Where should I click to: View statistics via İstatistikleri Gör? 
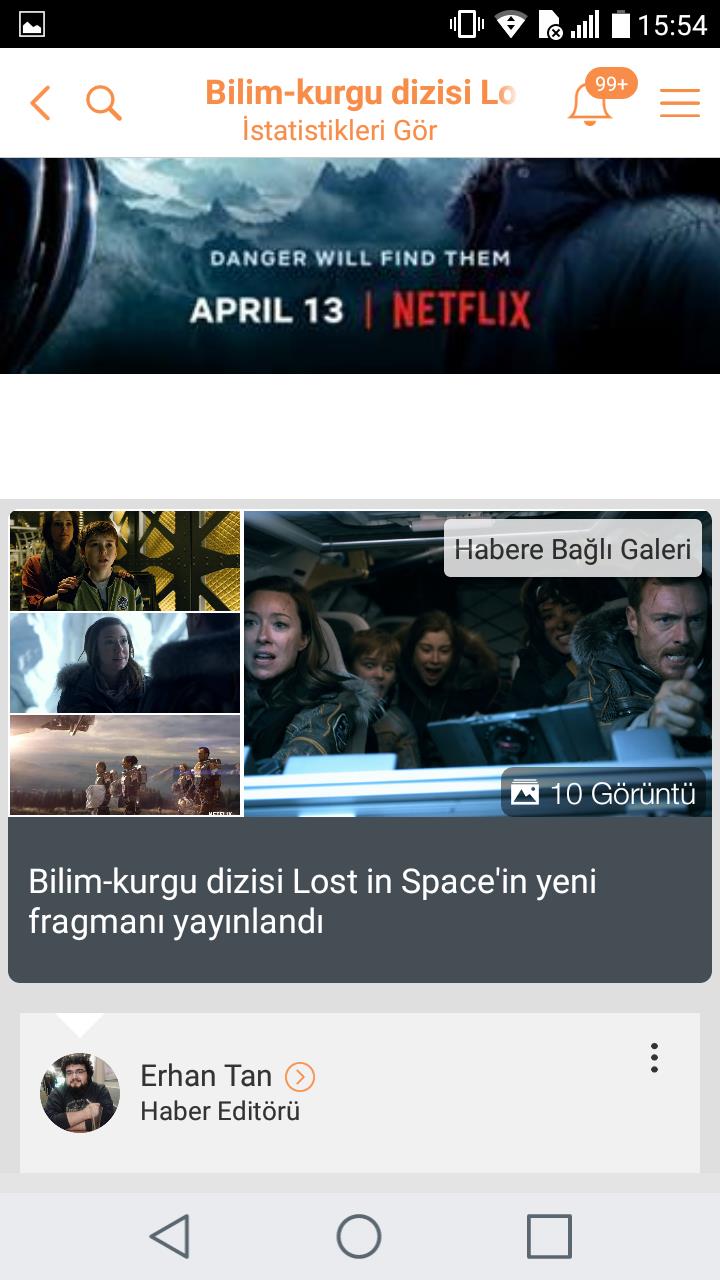tap(340, 130)
